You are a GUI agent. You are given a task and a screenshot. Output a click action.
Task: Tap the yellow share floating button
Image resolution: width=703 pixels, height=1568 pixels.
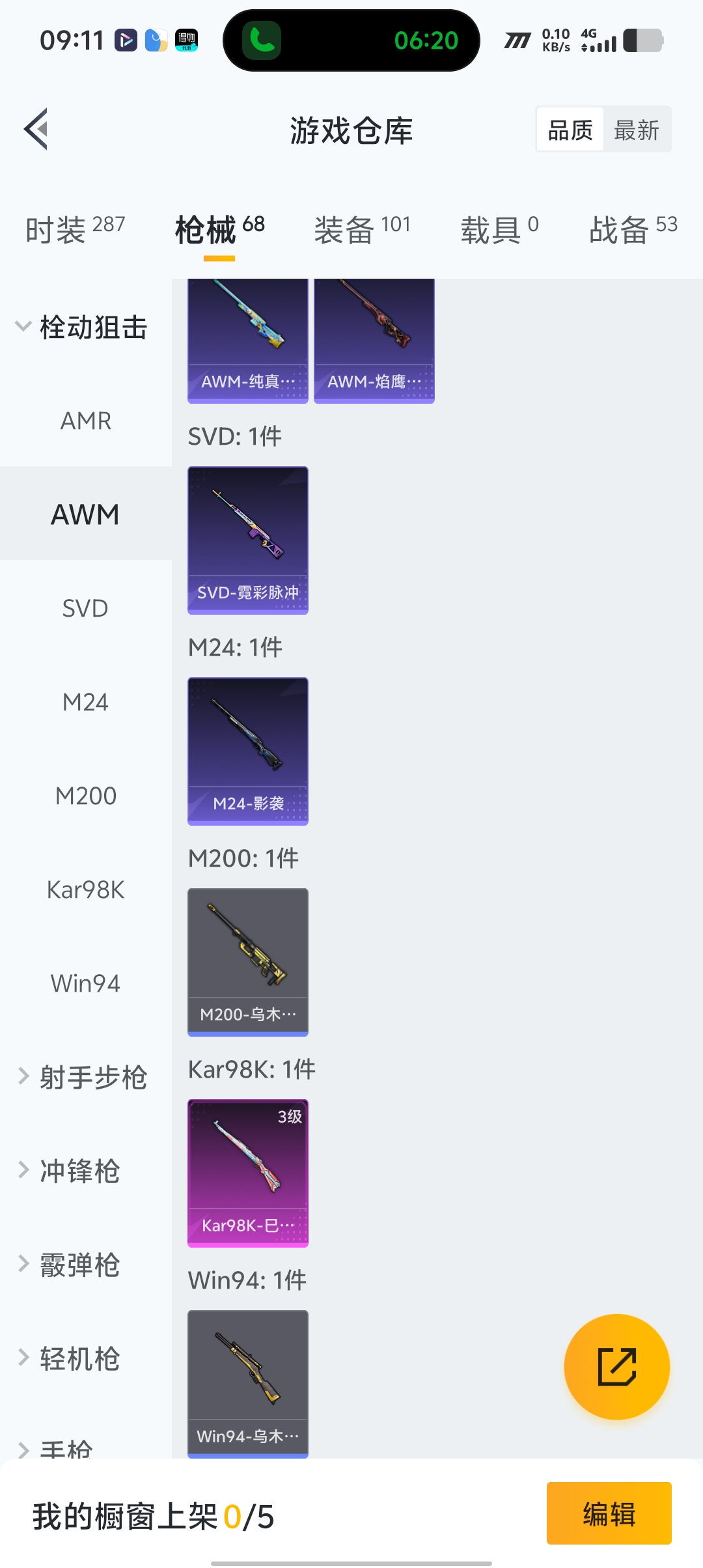(x=616, y=1366)
